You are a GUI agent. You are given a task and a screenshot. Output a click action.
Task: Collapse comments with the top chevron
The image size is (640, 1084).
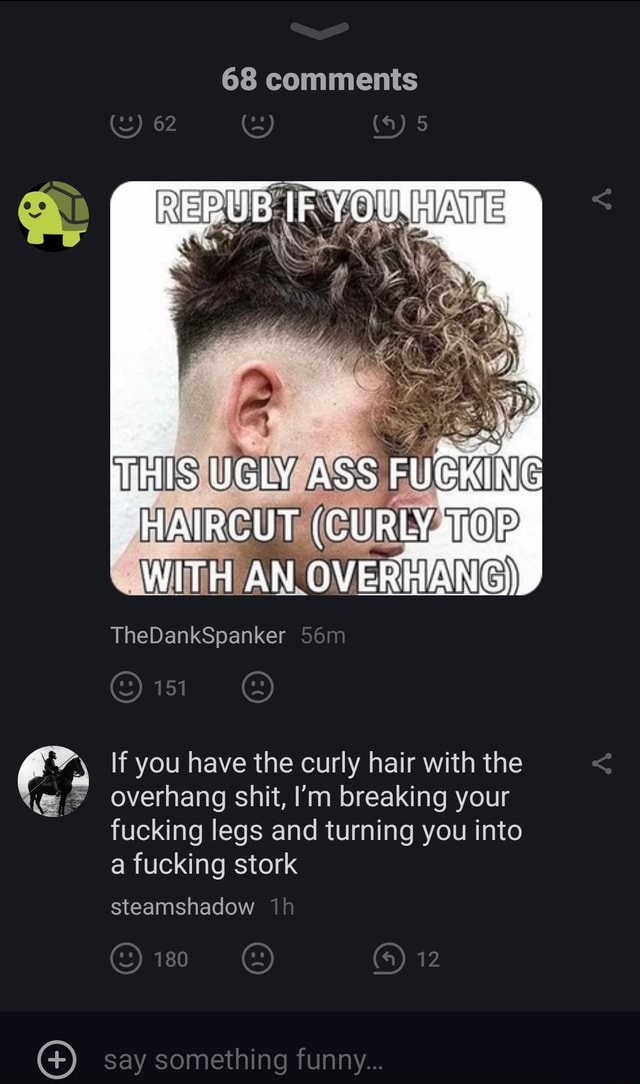pos(319,30)
